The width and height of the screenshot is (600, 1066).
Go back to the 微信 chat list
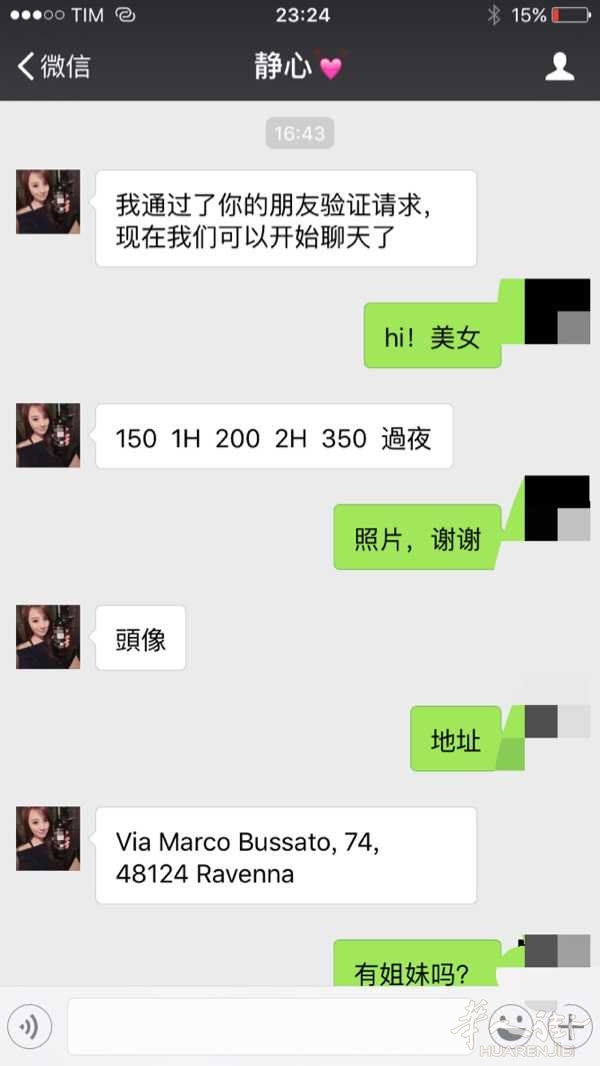coord(54,67)
